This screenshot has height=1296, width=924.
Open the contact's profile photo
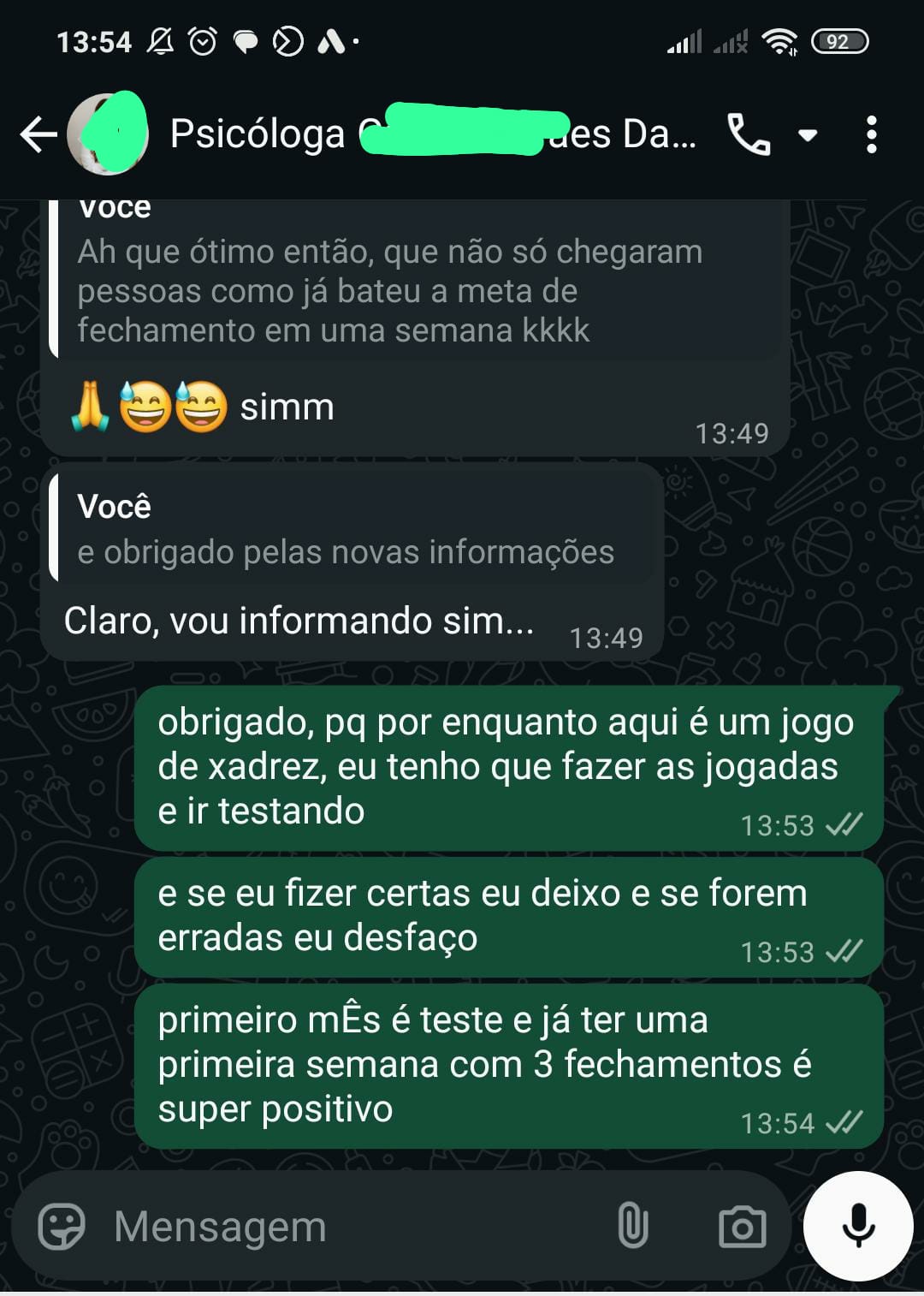click(x=108, y=134)
